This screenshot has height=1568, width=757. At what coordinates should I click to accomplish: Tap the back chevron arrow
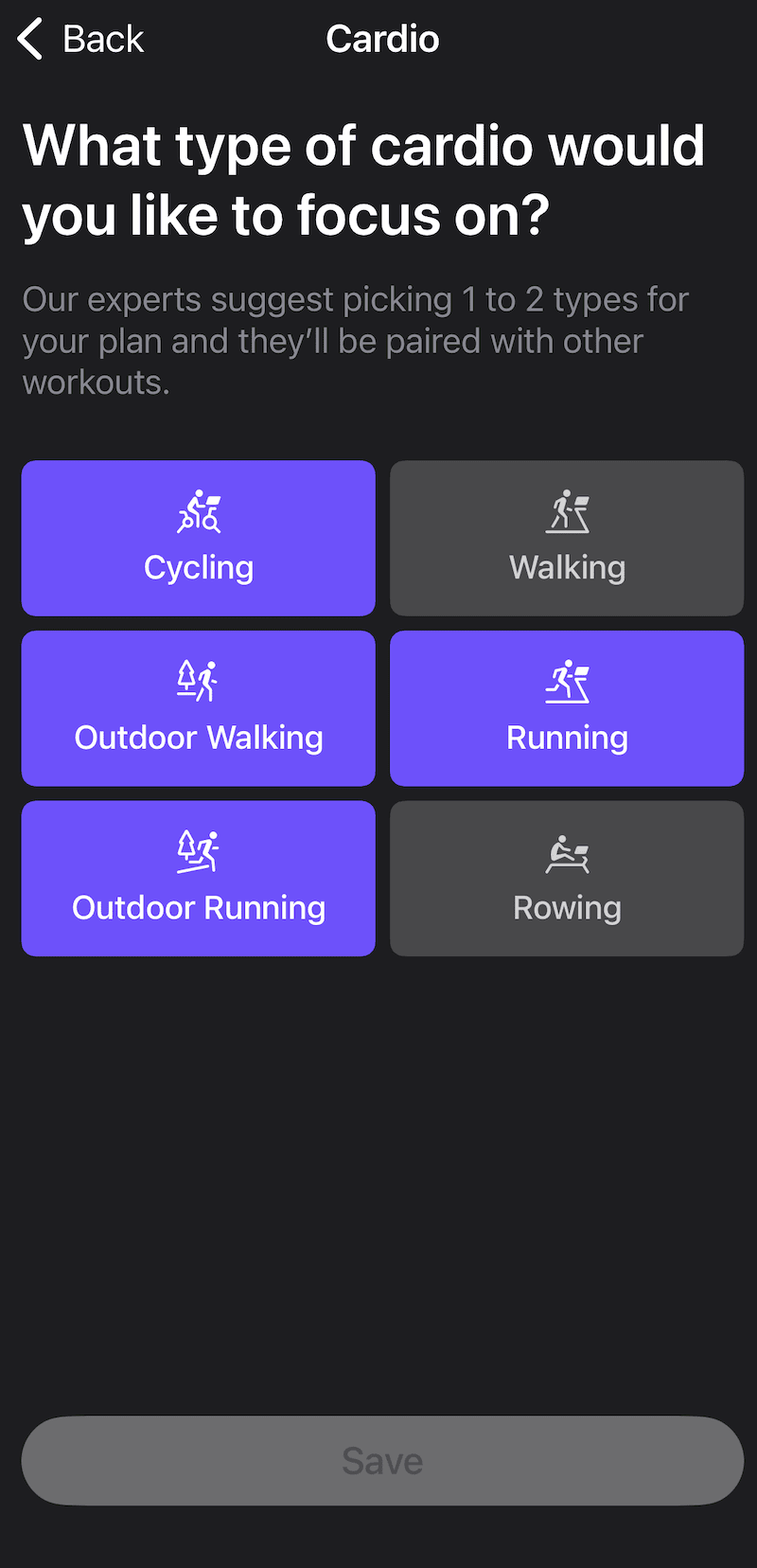click(28, 38)
